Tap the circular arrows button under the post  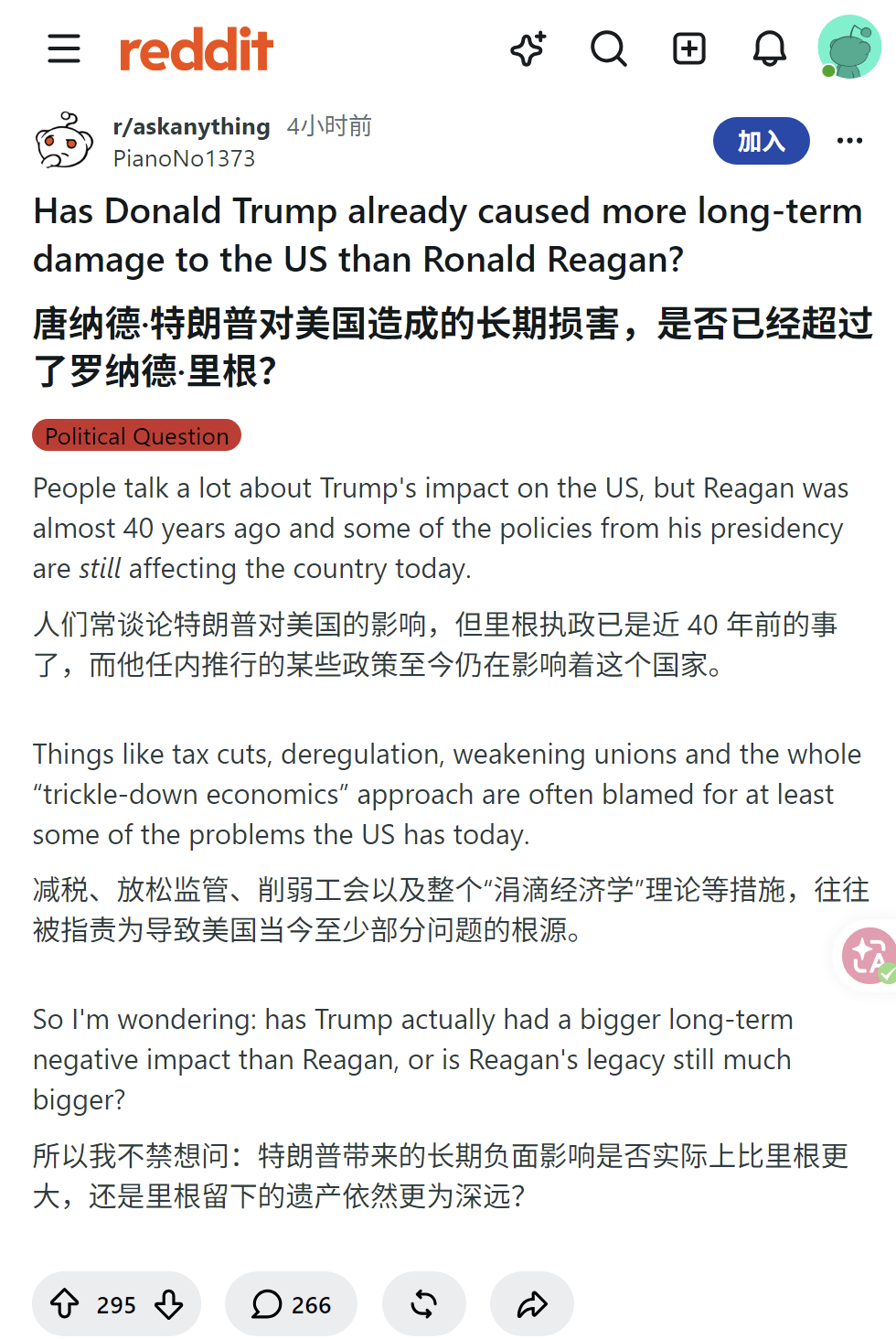(x=423, y=1304)
